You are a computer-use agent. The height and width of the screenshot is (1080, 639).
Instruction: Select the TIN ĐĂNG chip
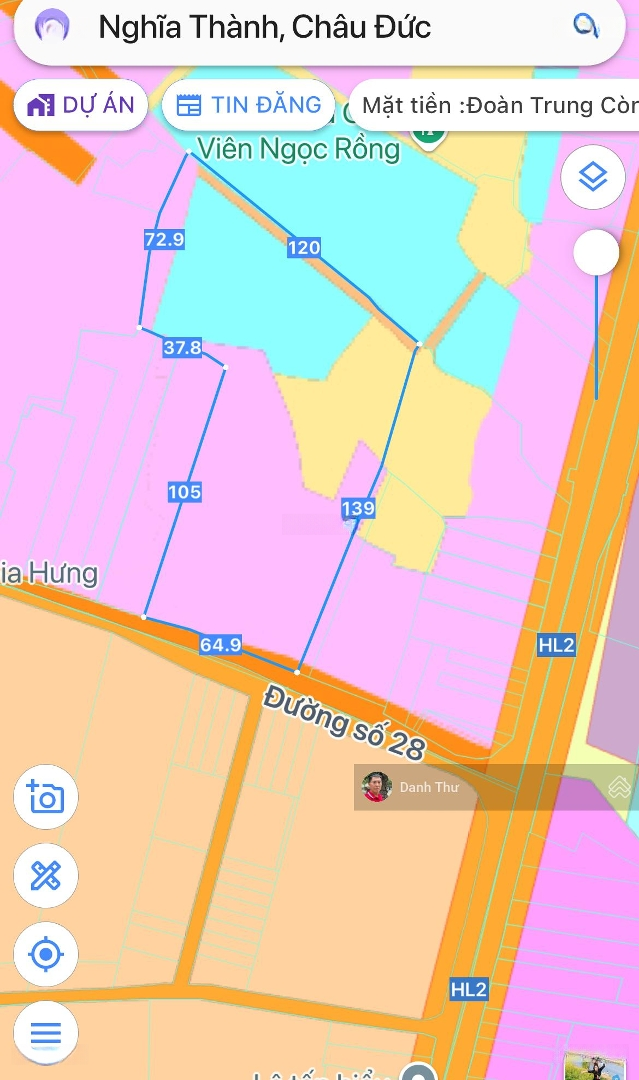coord(249,105)
